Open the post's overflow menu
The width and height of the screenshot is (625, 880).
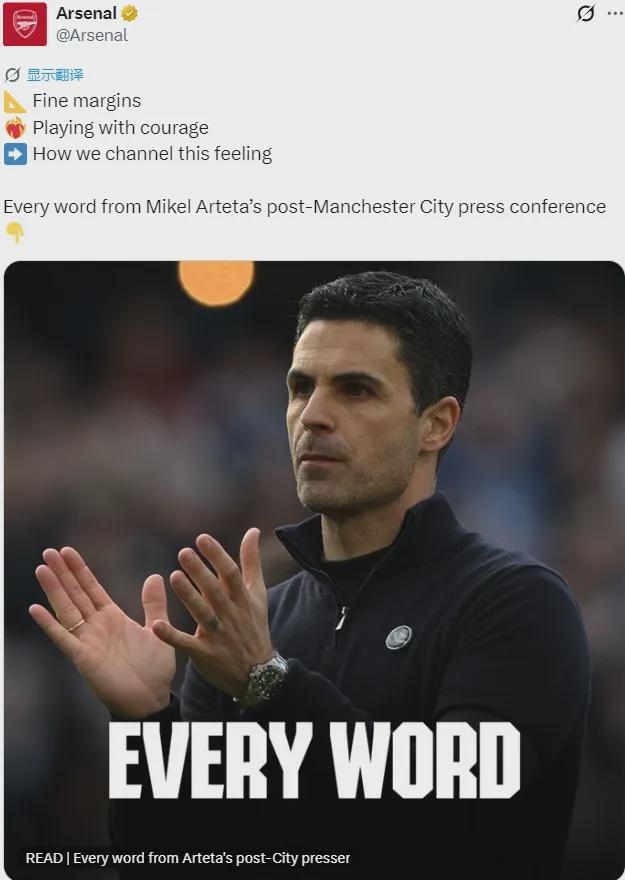(x=614, y=13)
